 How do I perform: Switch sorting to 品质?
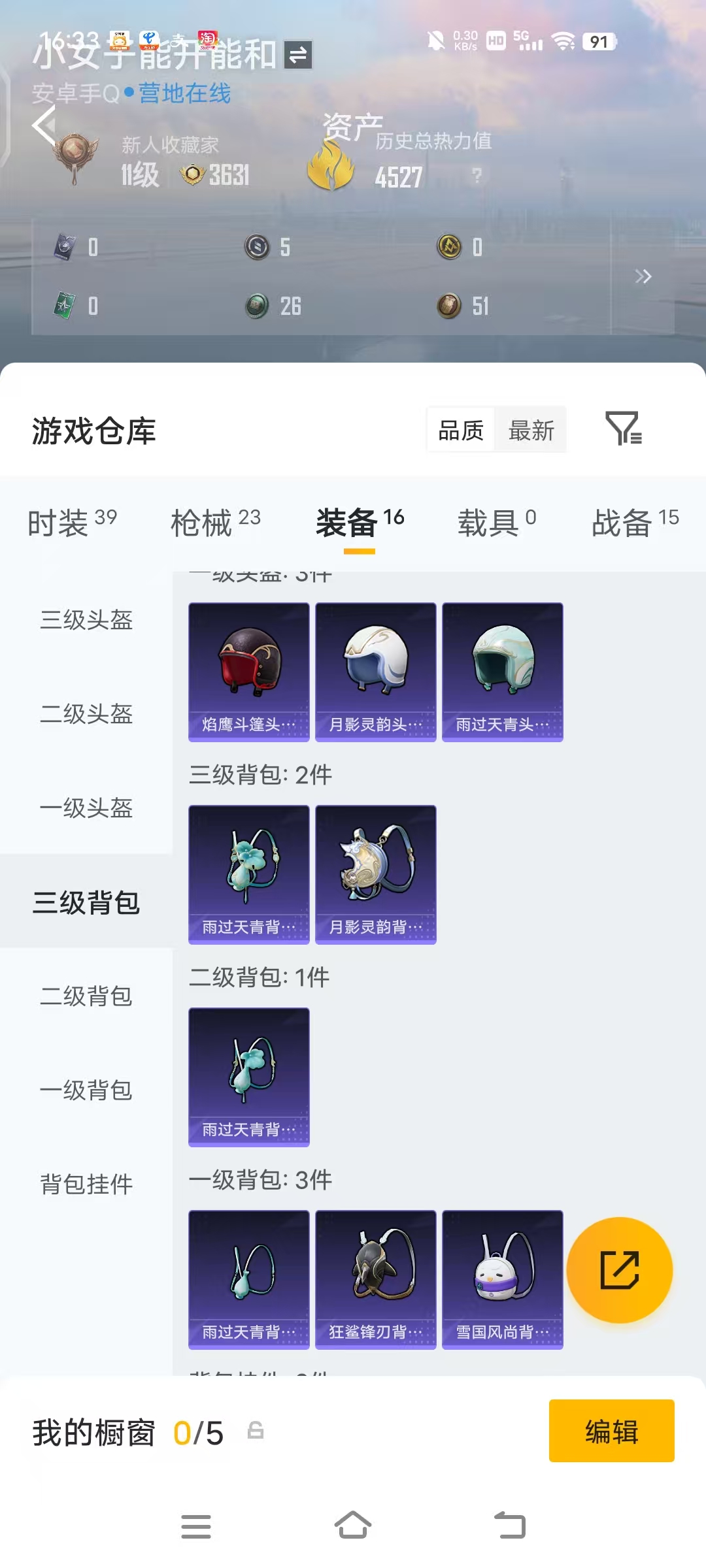[x=460, y=431]
